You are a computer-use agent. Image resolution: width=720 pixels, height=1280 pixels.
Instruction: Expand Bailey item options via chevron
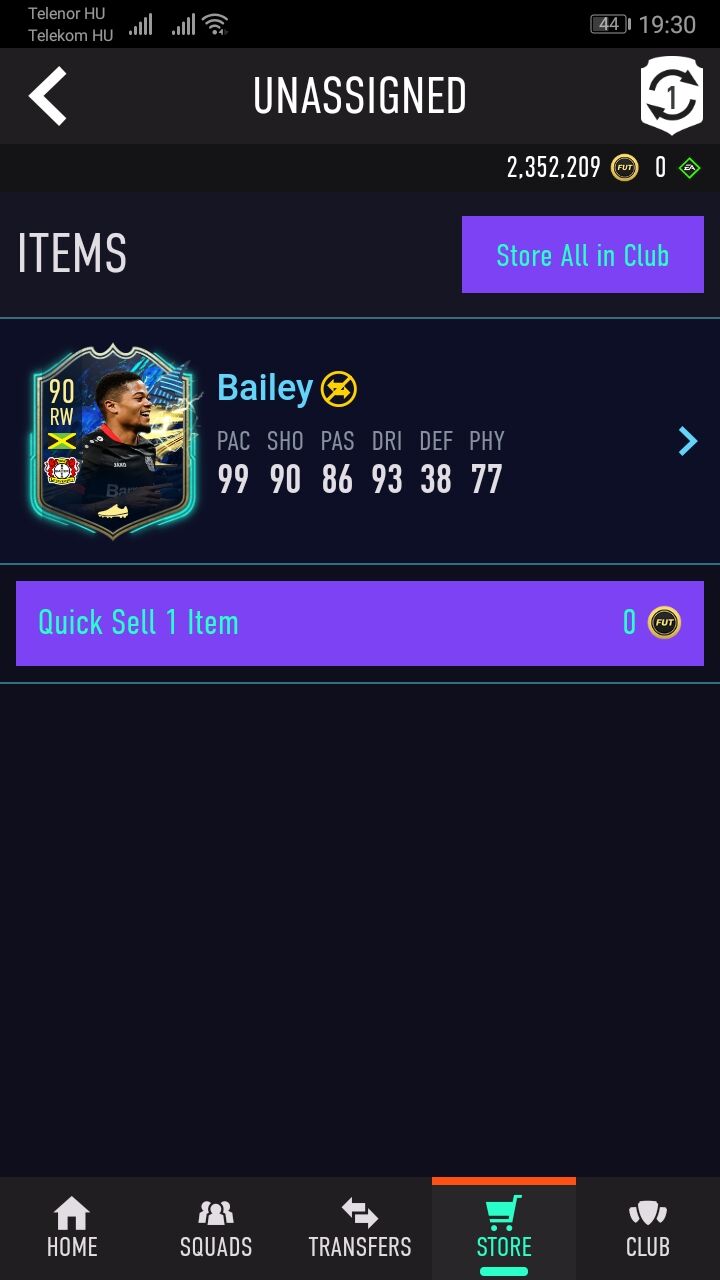[x=687, y=441]
